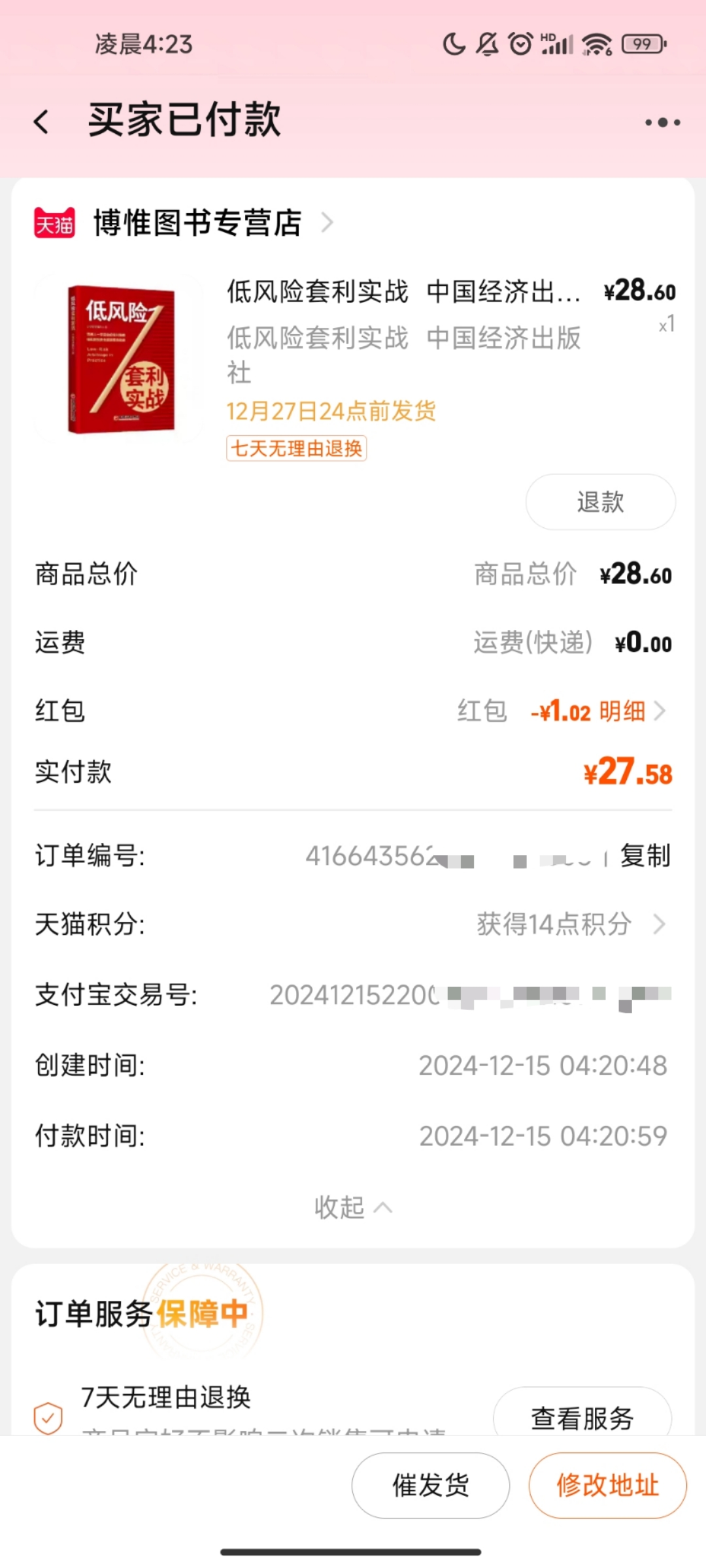Open the 博惟图书专营店 shop page
Screen dimensions: 706x1568
197,223
